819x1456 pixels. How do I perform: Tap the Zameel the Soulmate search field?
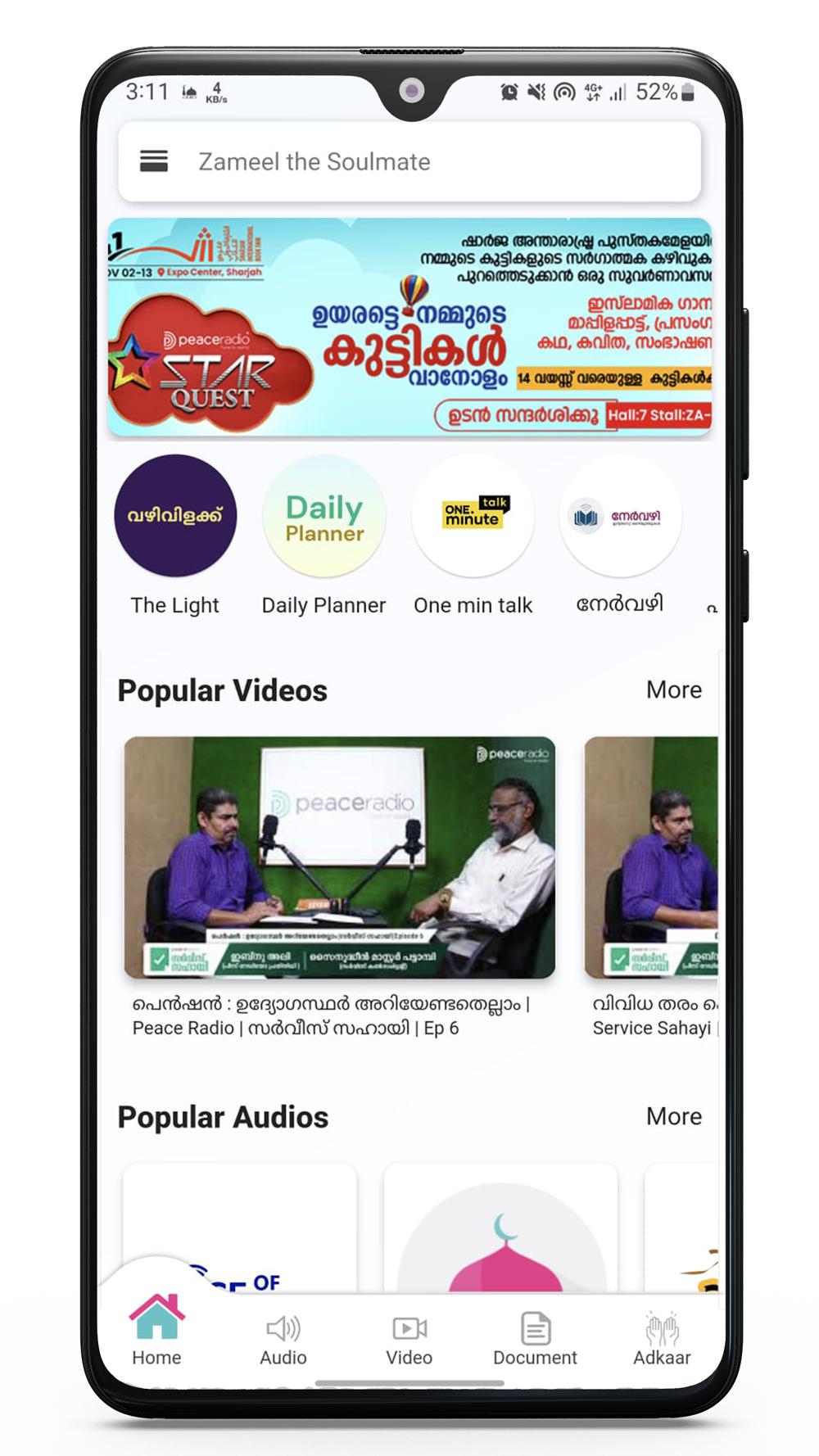pos(409,161)
